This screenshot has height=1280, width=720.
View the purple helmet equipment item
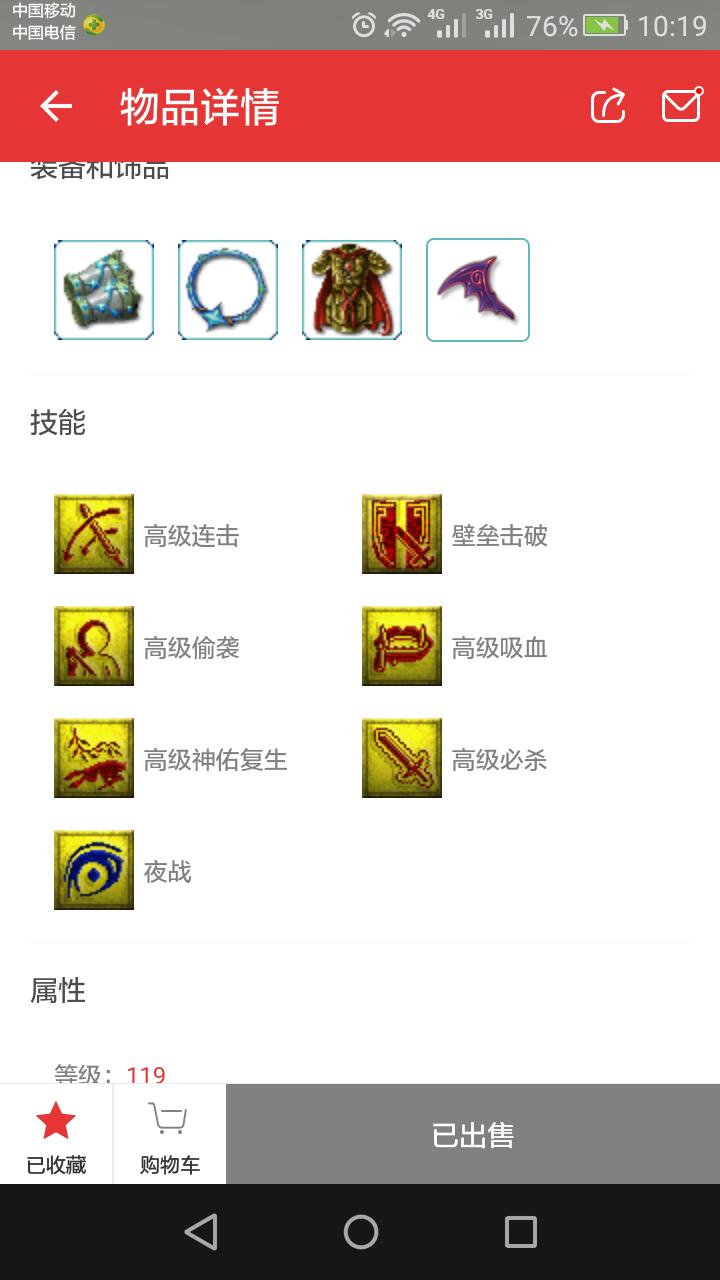click(x=478, y=290)
